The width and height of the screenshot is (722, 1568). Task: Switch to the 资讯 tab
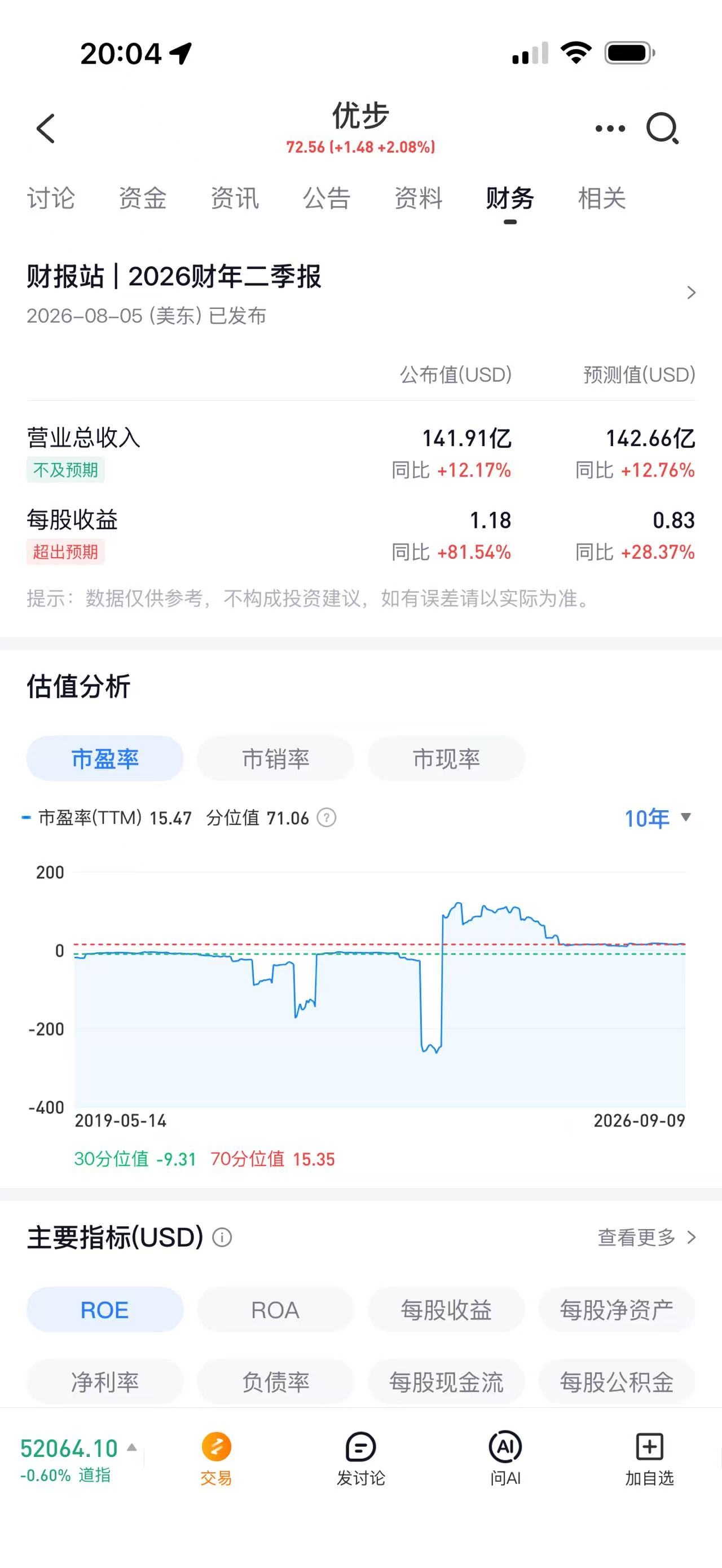pyautogui.click(x=235, y=198)
